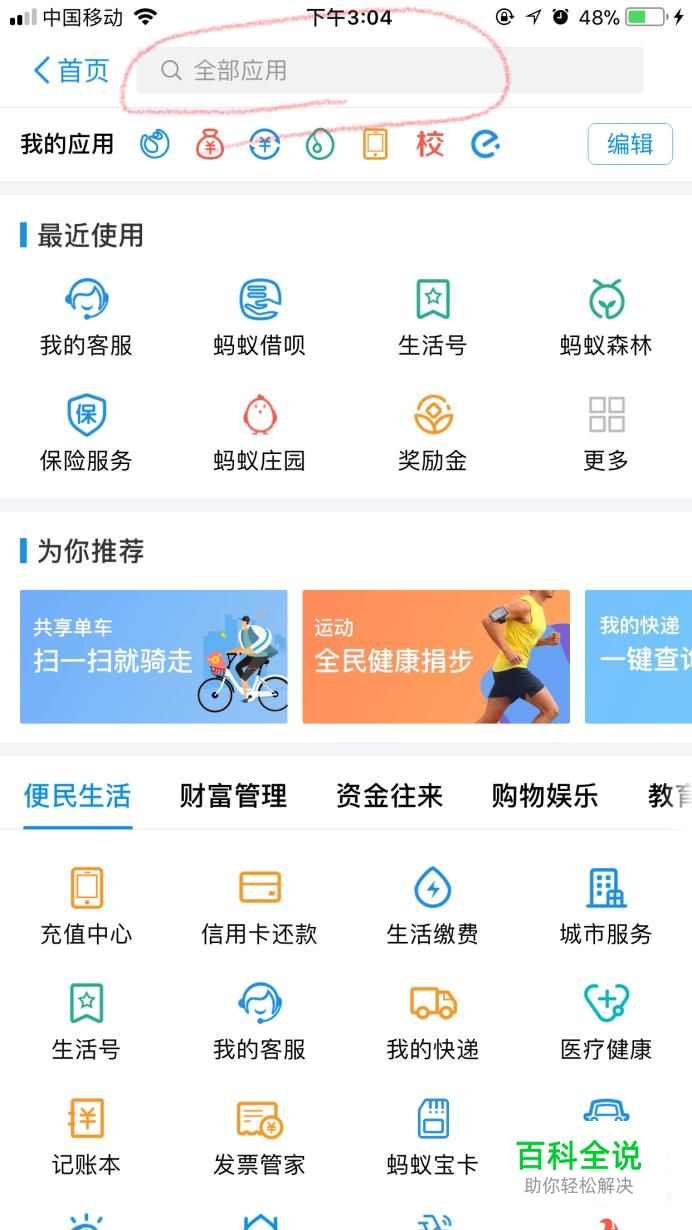Viewport: 692px width, 1230px height.
Task: Open 生活缴费
Action: [432, 906]
